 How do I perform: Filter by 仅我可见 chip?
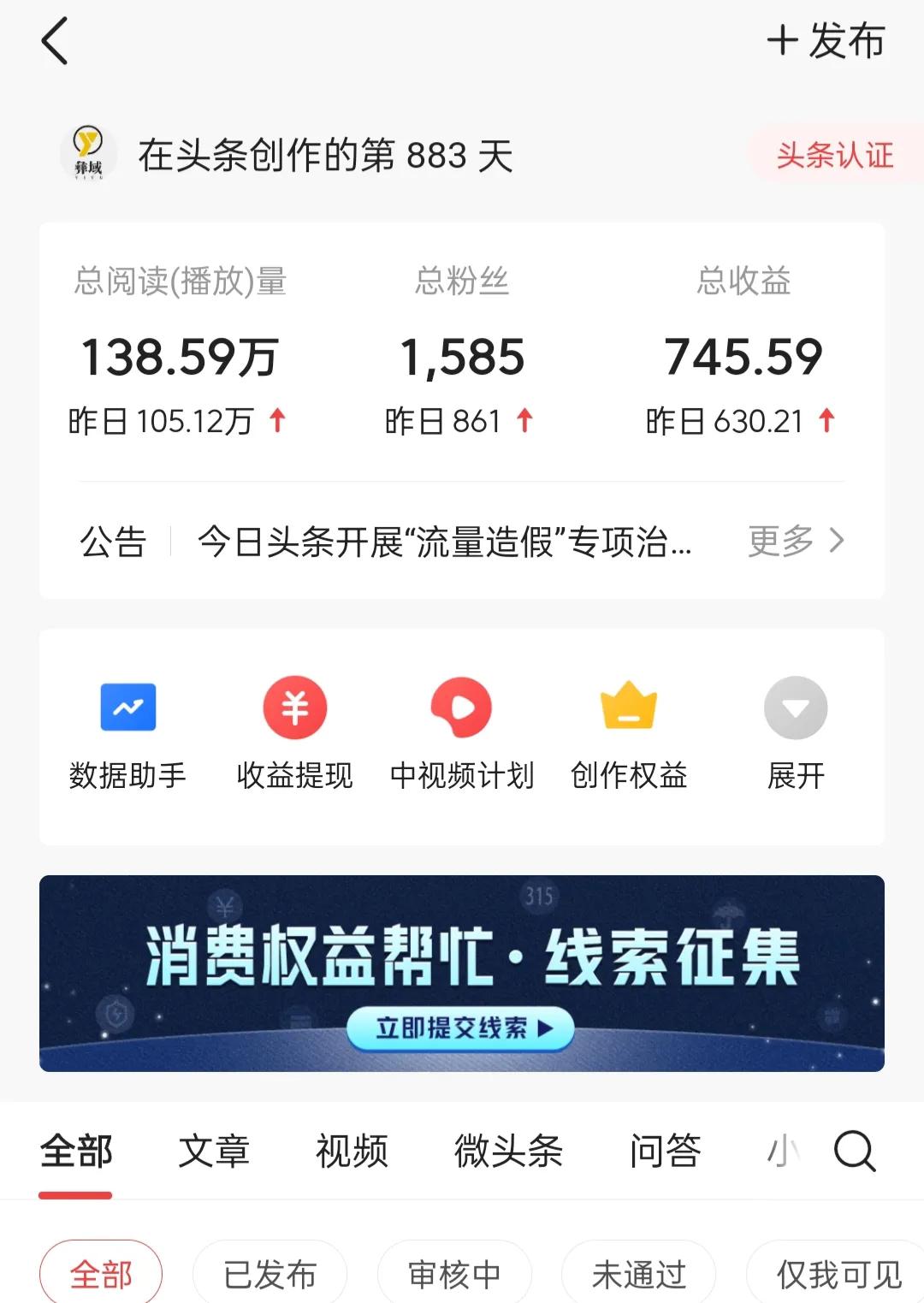838,1275
